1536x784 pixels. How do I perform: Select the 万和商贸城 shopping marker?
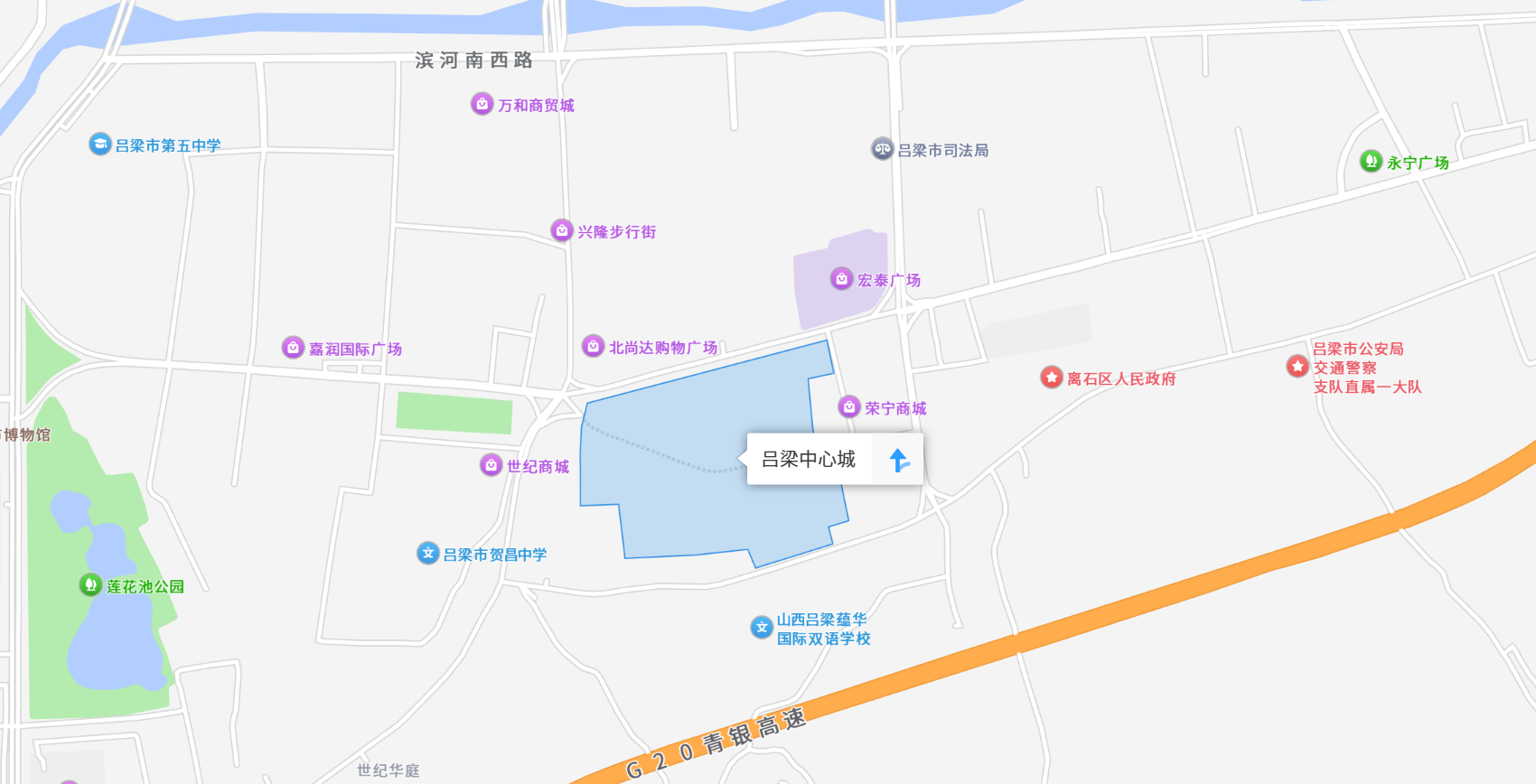pyautogui.click(x=482, y=105)
